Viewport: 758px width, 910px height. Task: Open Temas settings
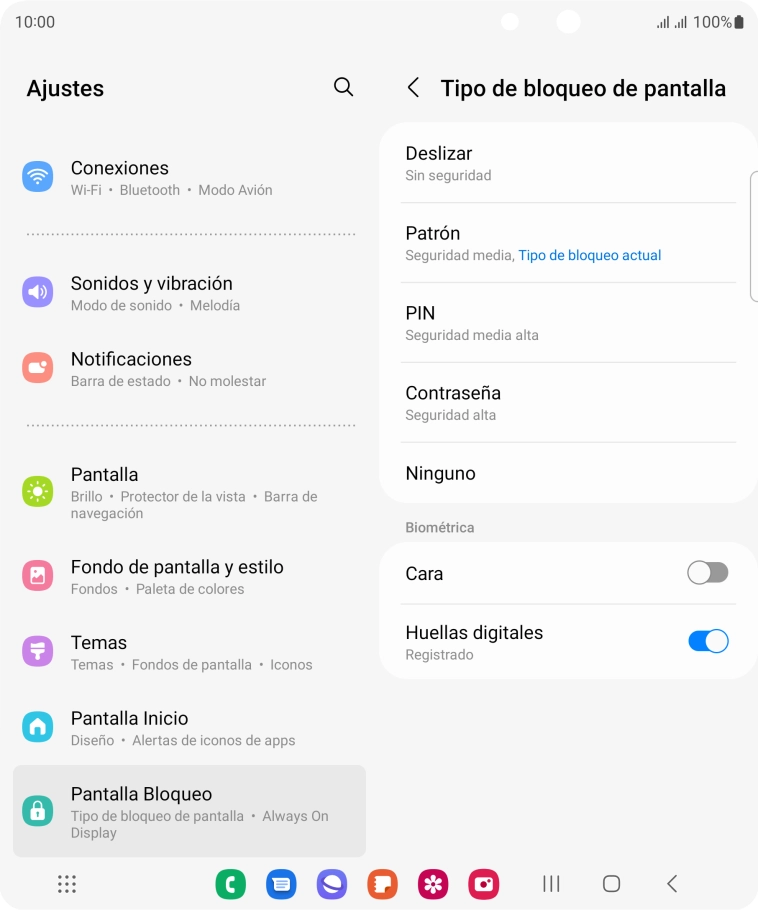(188, 652)
